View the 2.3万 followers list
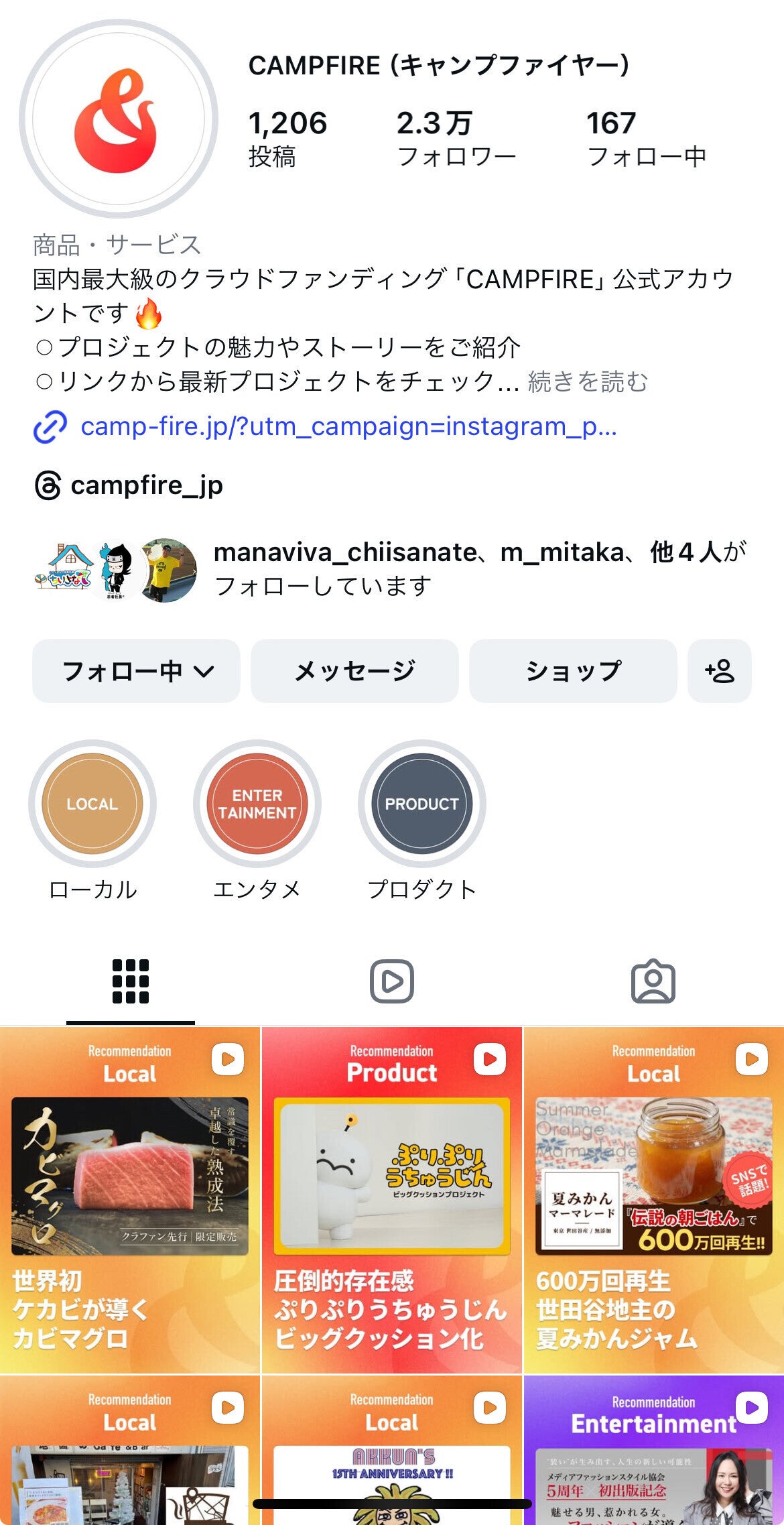The height and width of the screenshot is (1525, 784). point(456,139)
